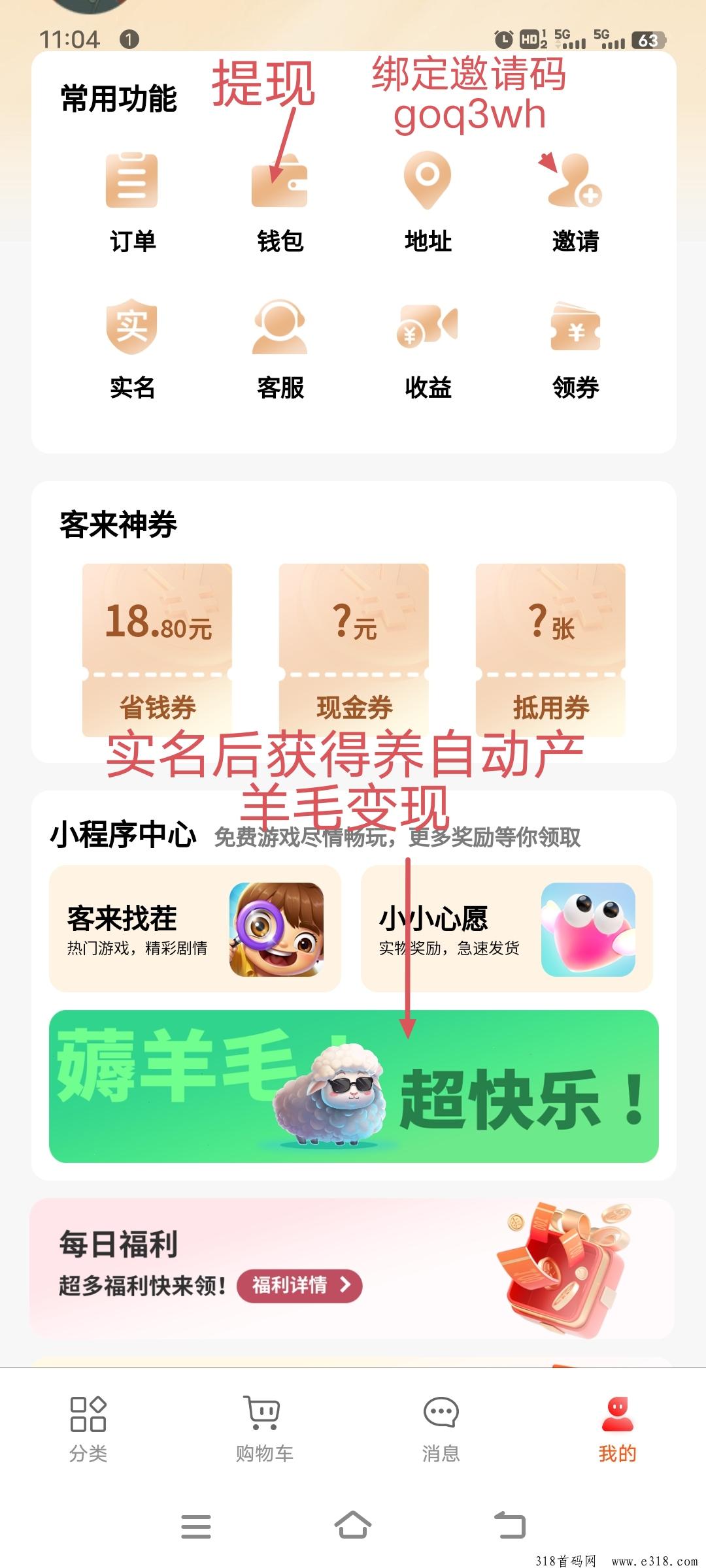Viewport: 706px width, 1568px height.
Task: Launch the 客来找茬 mini game
Action: point(195,928)
